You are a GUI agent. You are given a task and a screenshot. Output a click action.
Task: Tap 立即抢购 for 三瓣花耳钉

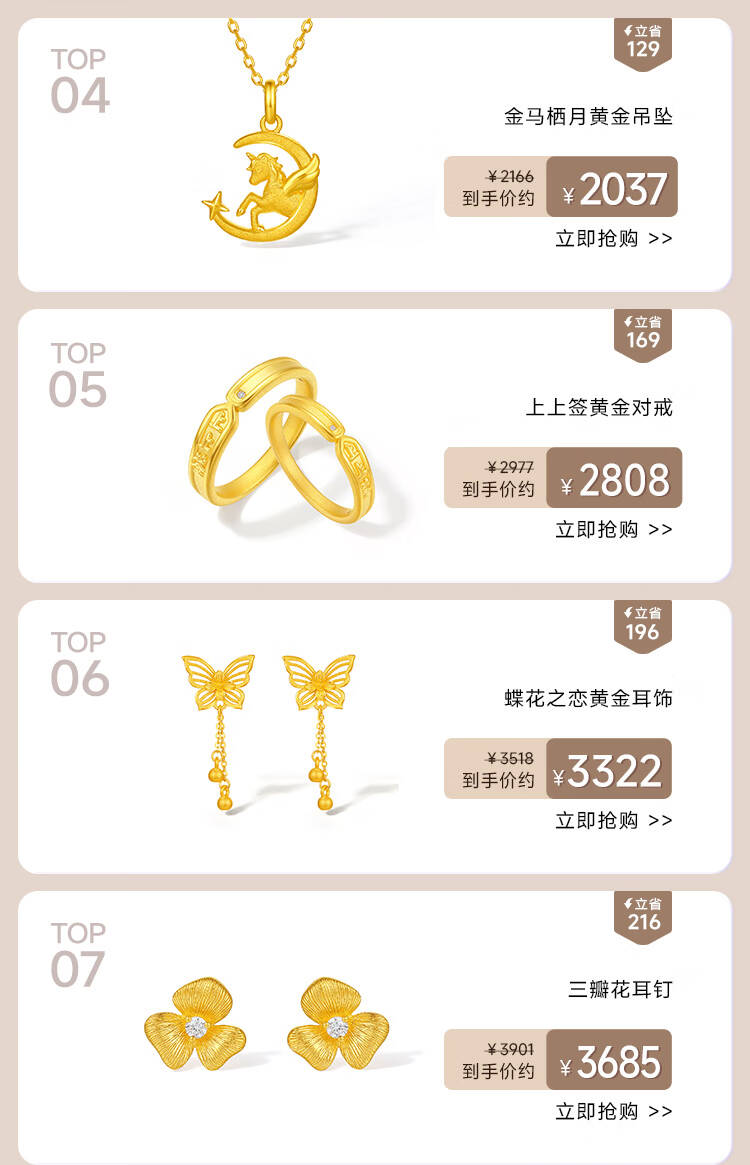614,1112
